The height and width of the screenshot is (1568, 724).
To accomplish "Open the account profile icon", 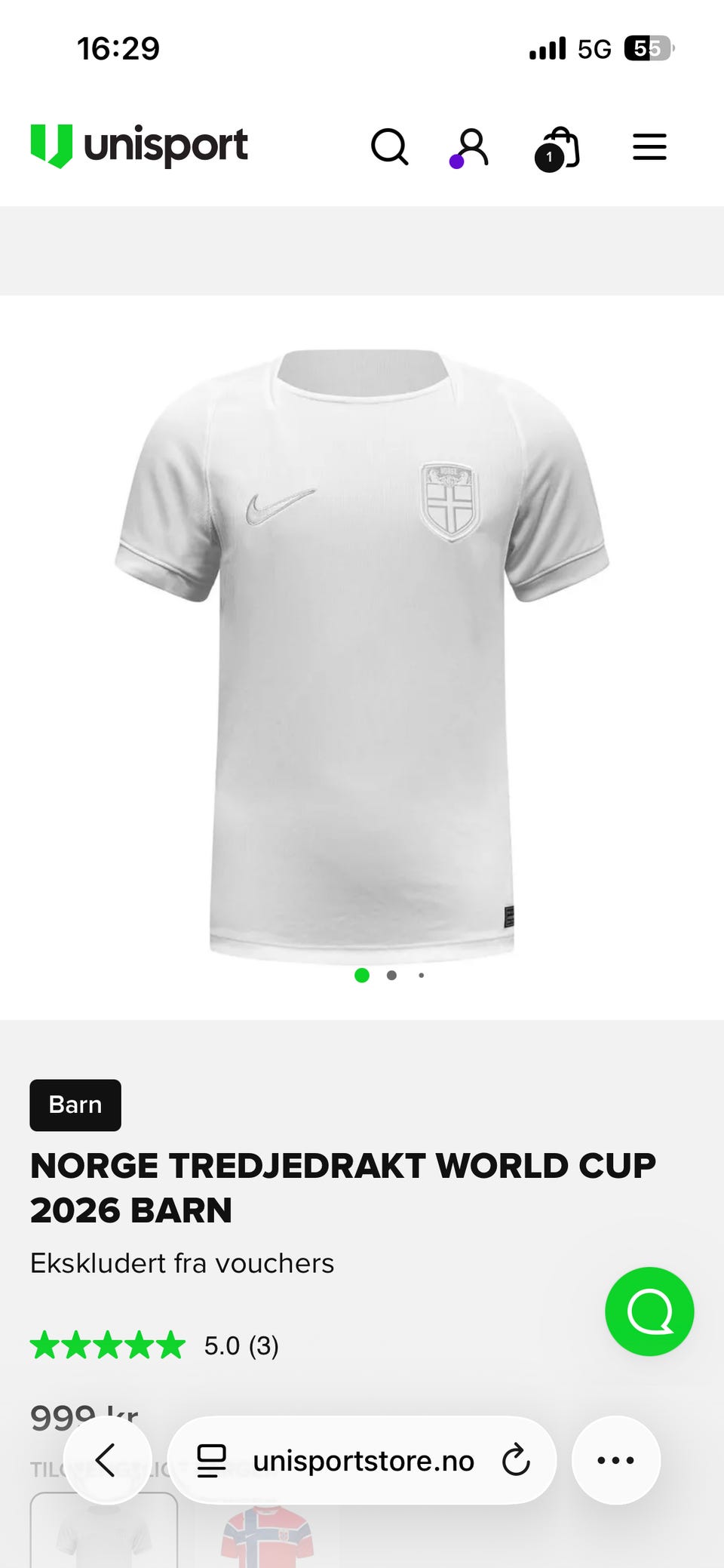I will (x=469, y=147).
